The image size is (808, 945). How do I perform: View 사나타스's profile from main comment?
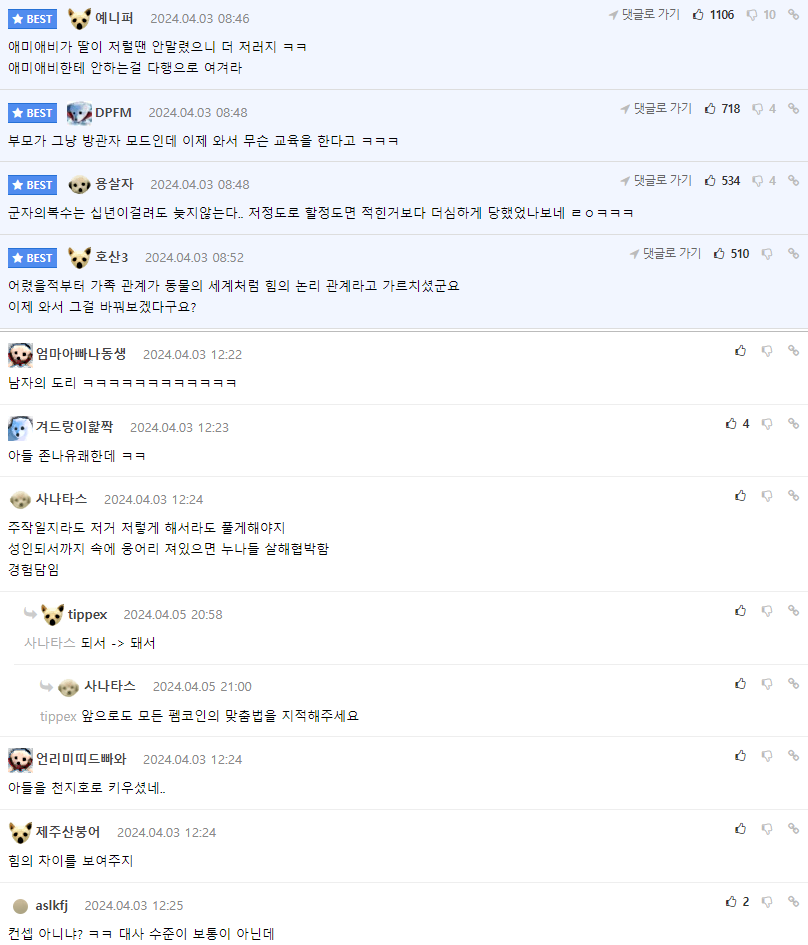61,499
